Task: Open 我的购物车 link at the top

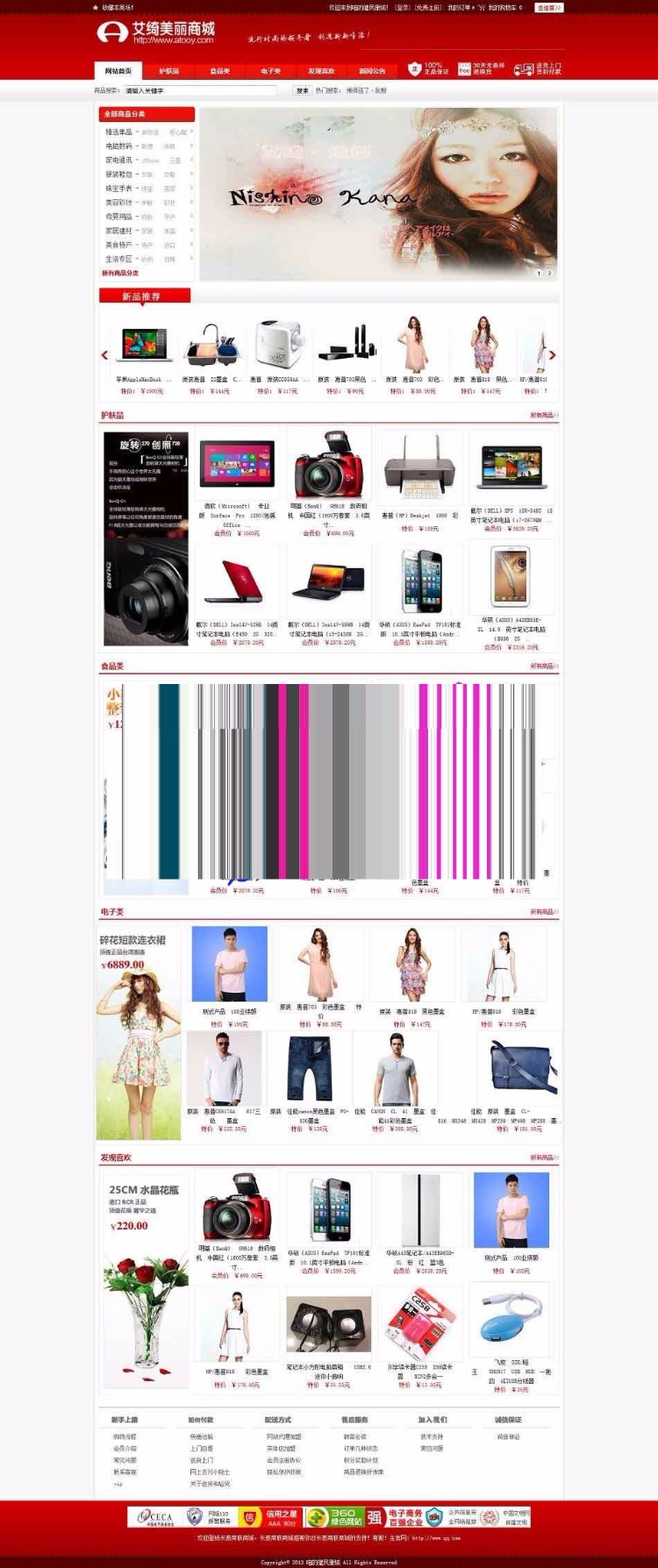Action: point(502,7)
